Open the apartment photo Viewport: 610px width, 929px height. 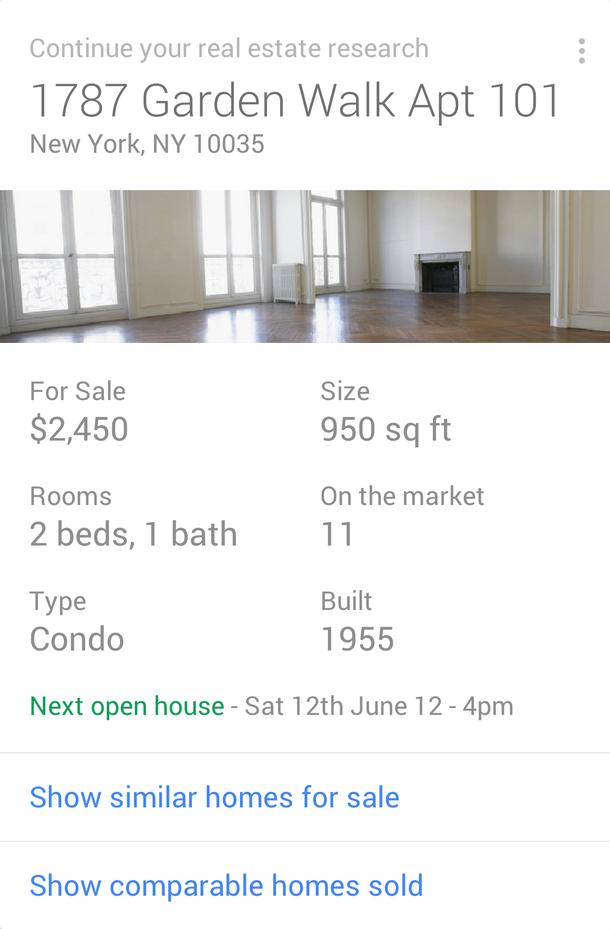(305, 266)
